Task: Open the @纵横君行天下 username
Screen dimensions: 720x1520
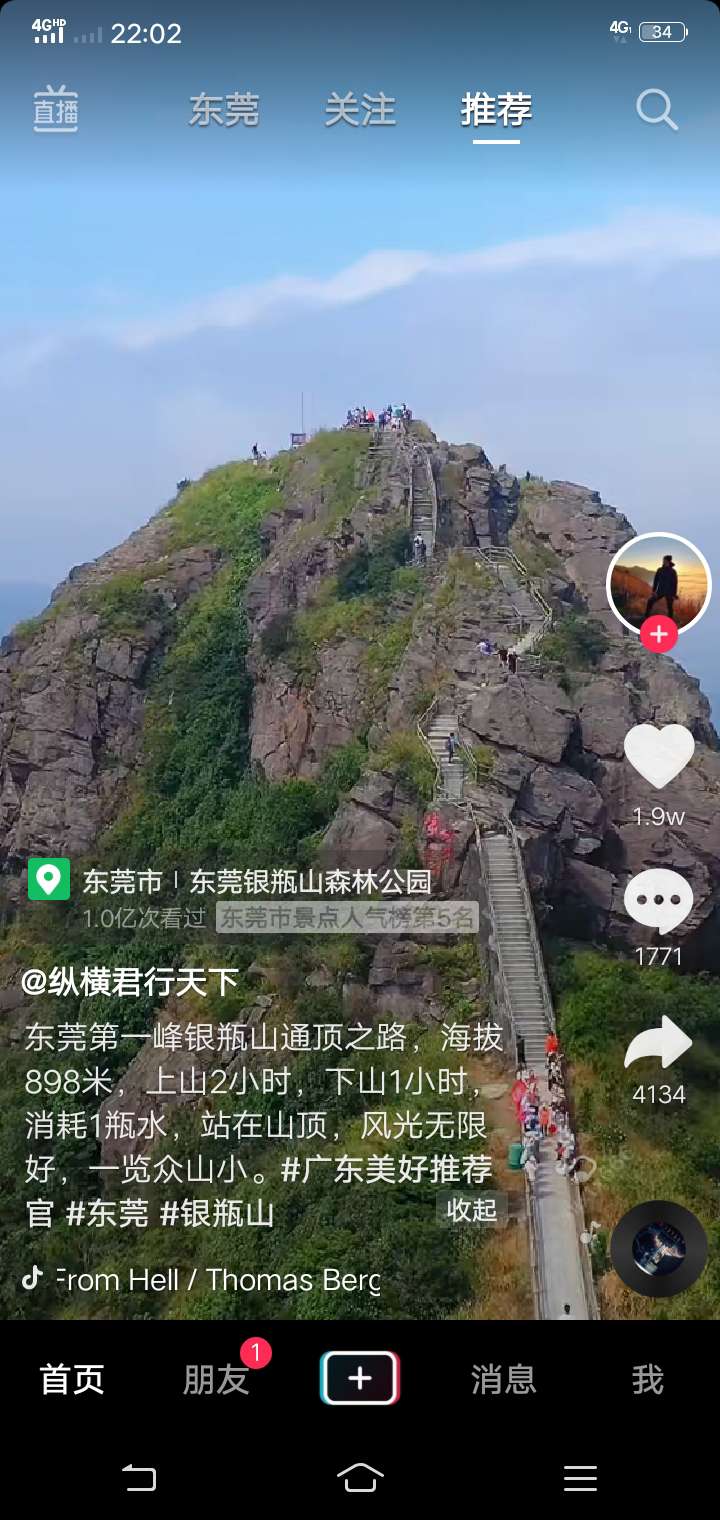Action: coord(130,981)
